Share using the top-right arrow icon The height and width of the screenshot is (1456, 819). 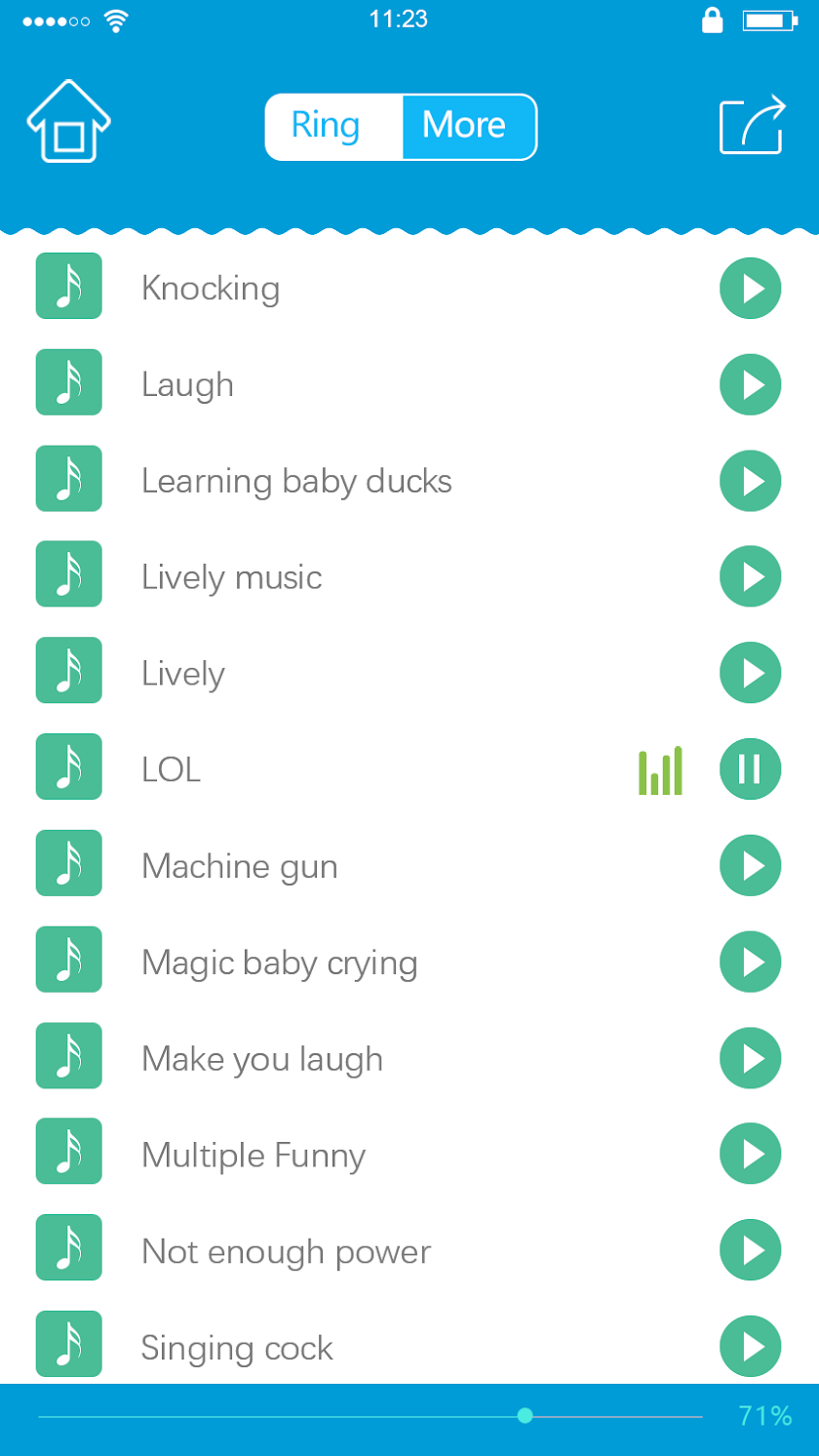point(752,124)
